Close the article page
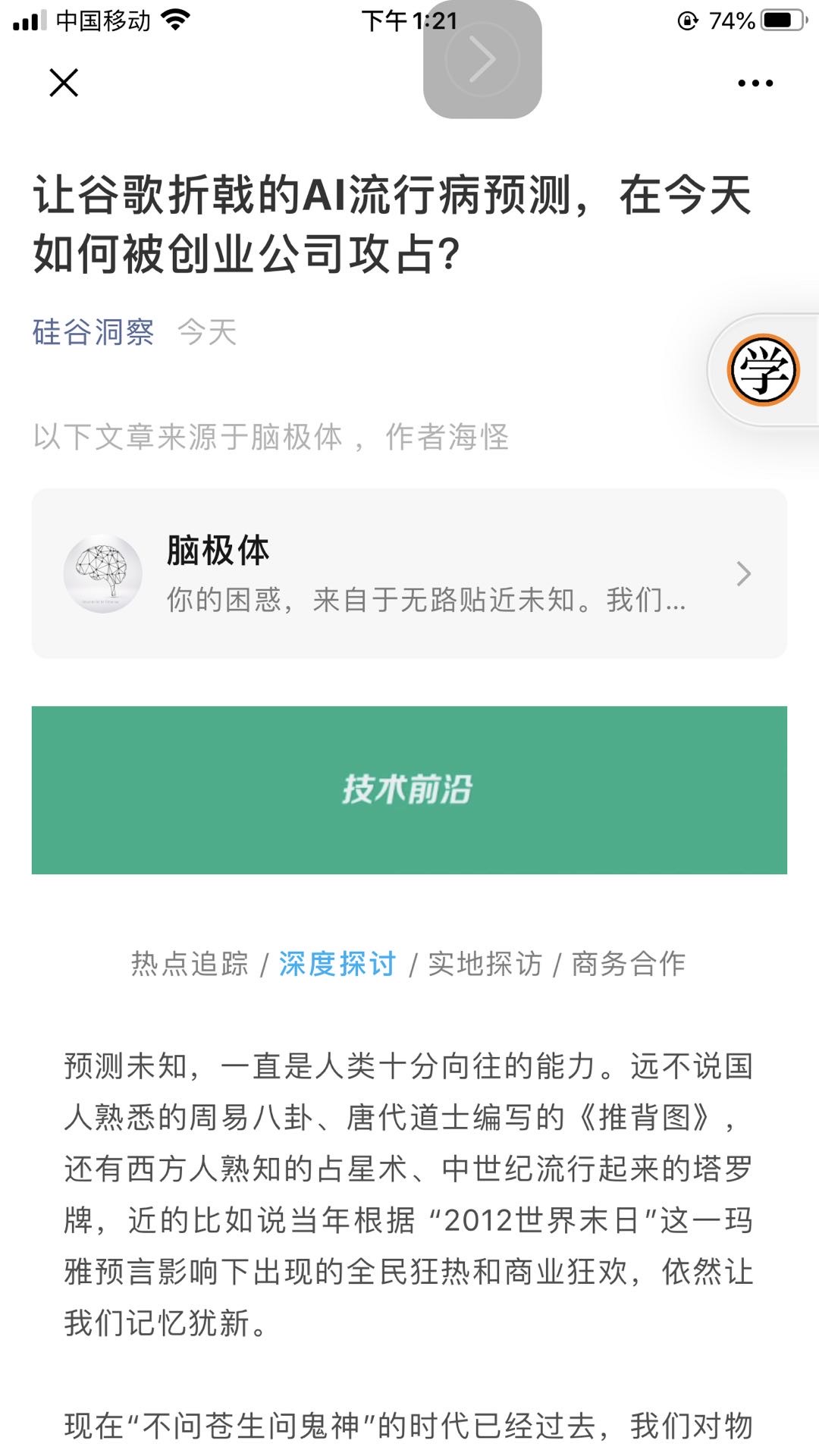Screen dimensions: 819x1456 (x=64, y=83)
